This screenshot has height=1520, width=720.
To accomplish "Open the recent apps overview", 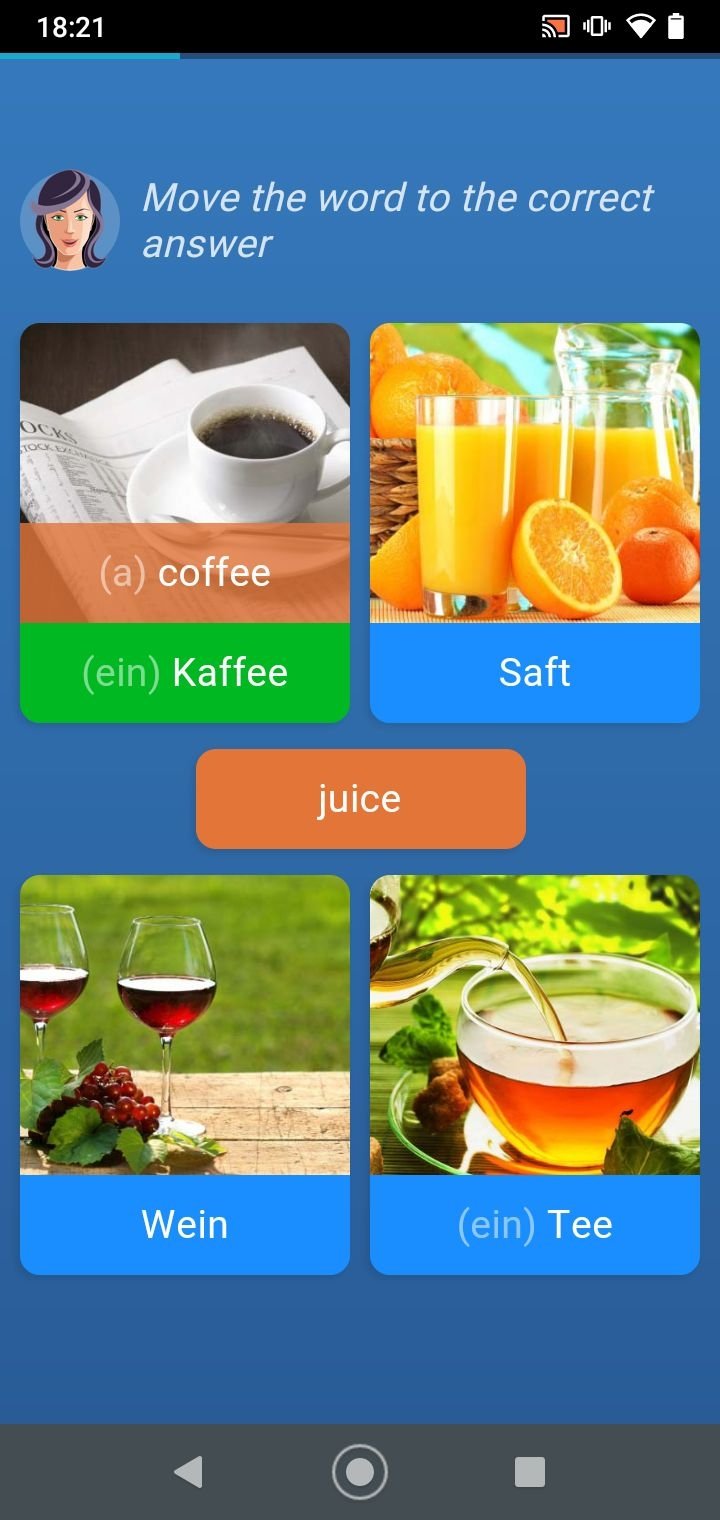I will [530, 1472].
